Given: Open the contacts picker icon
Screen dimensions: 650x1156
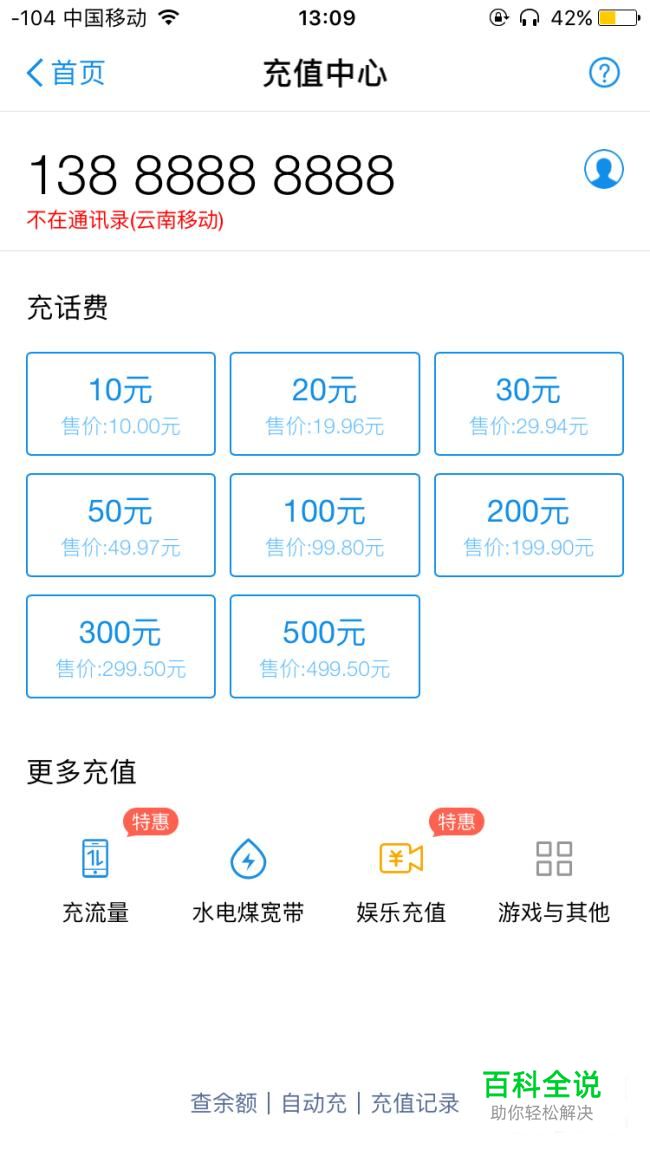Looking at the screenshot, I should (x=604, y=169).
